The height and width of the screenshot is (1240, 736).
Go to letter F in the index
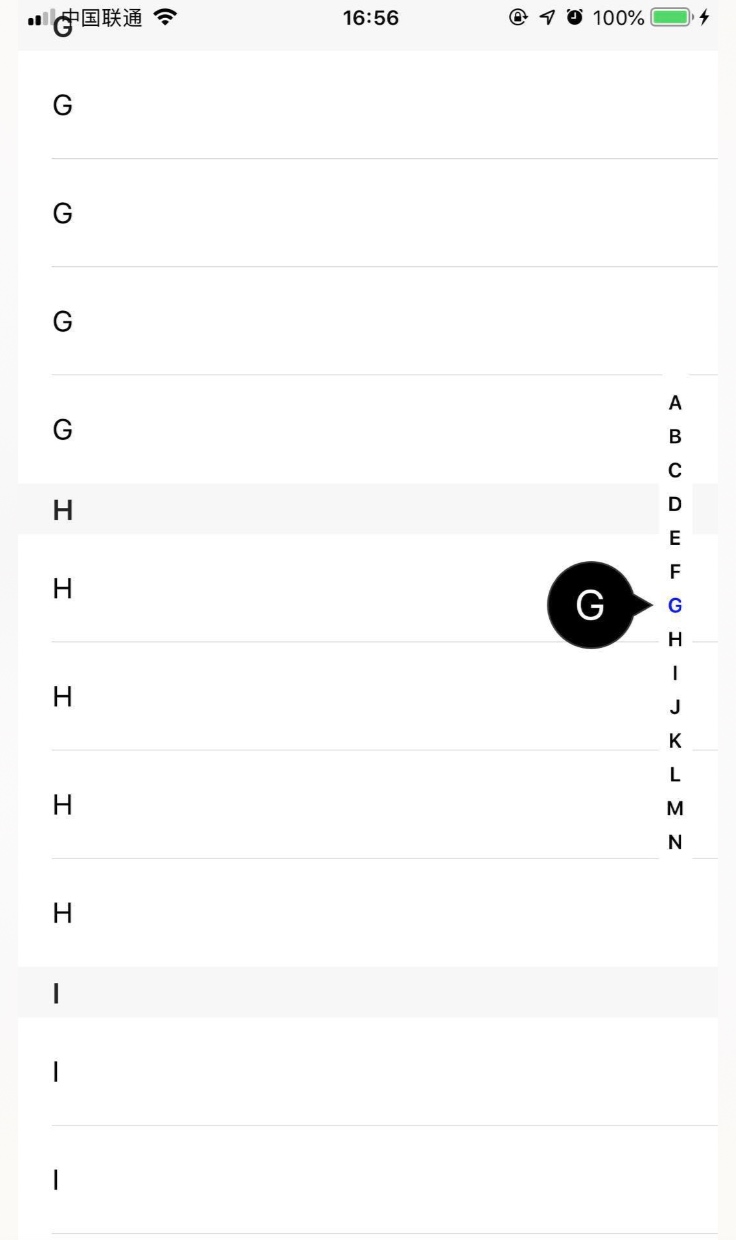point(675,572)
